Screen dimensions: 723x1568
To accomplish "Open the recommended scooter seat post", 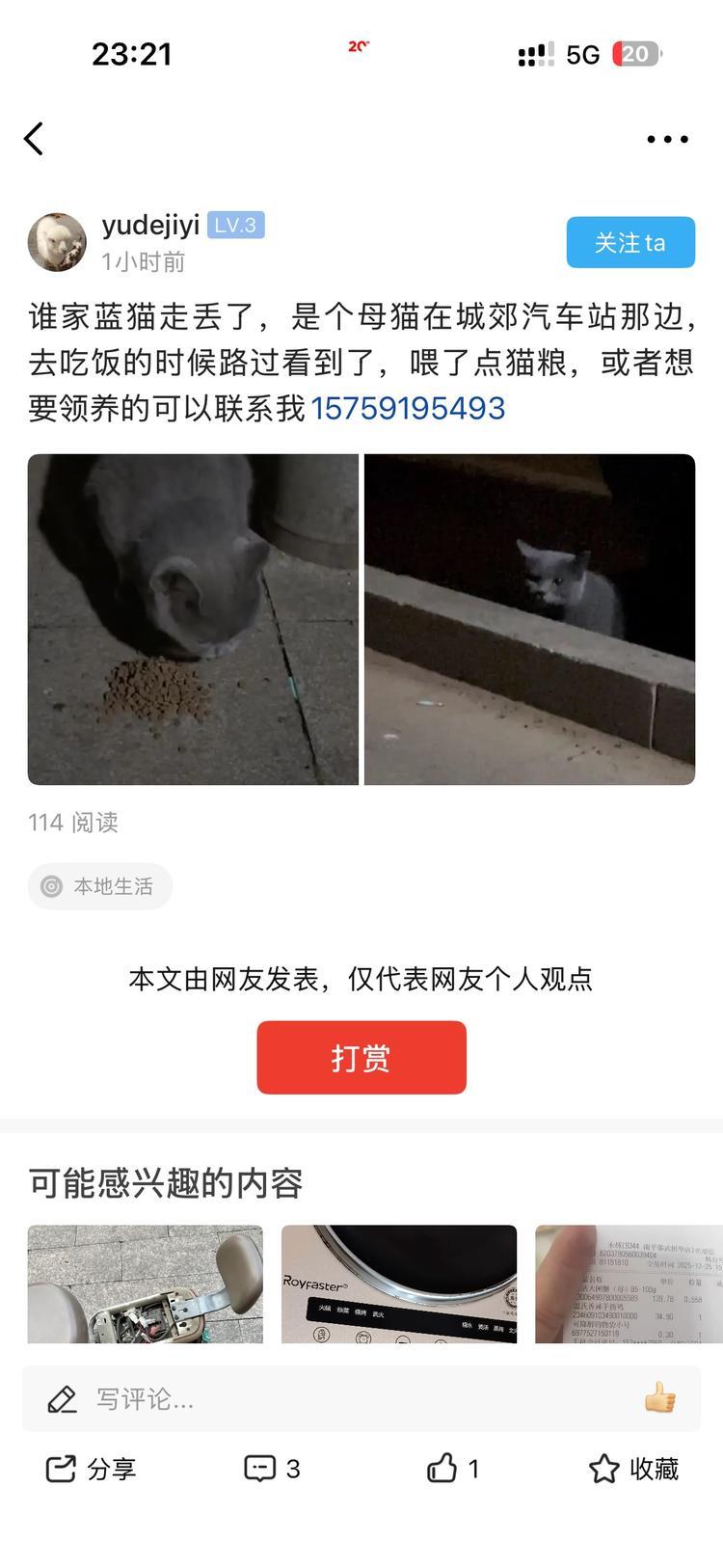I will [x=145, y=1284].
